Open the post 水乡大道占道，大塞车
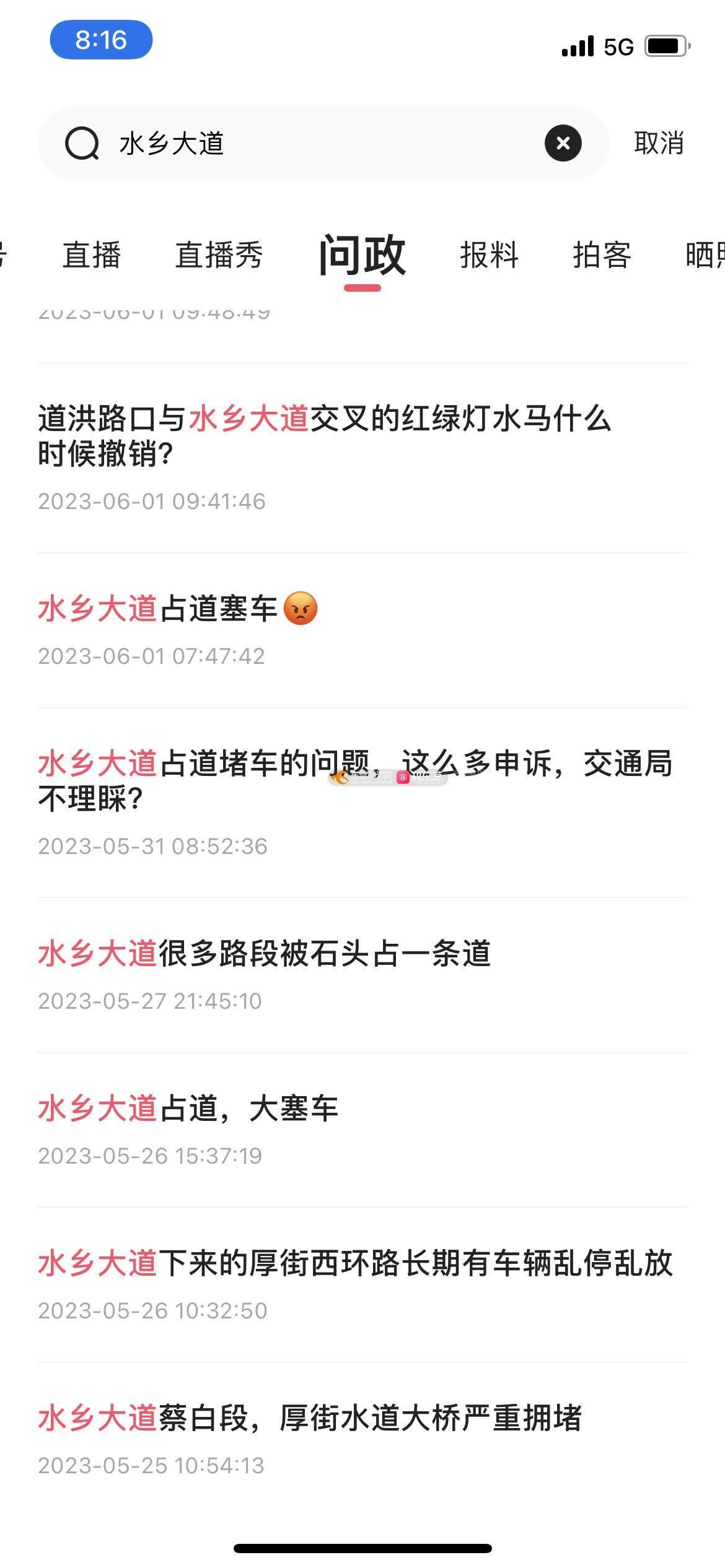The image size is (725, 1568). click(188, 1108)
